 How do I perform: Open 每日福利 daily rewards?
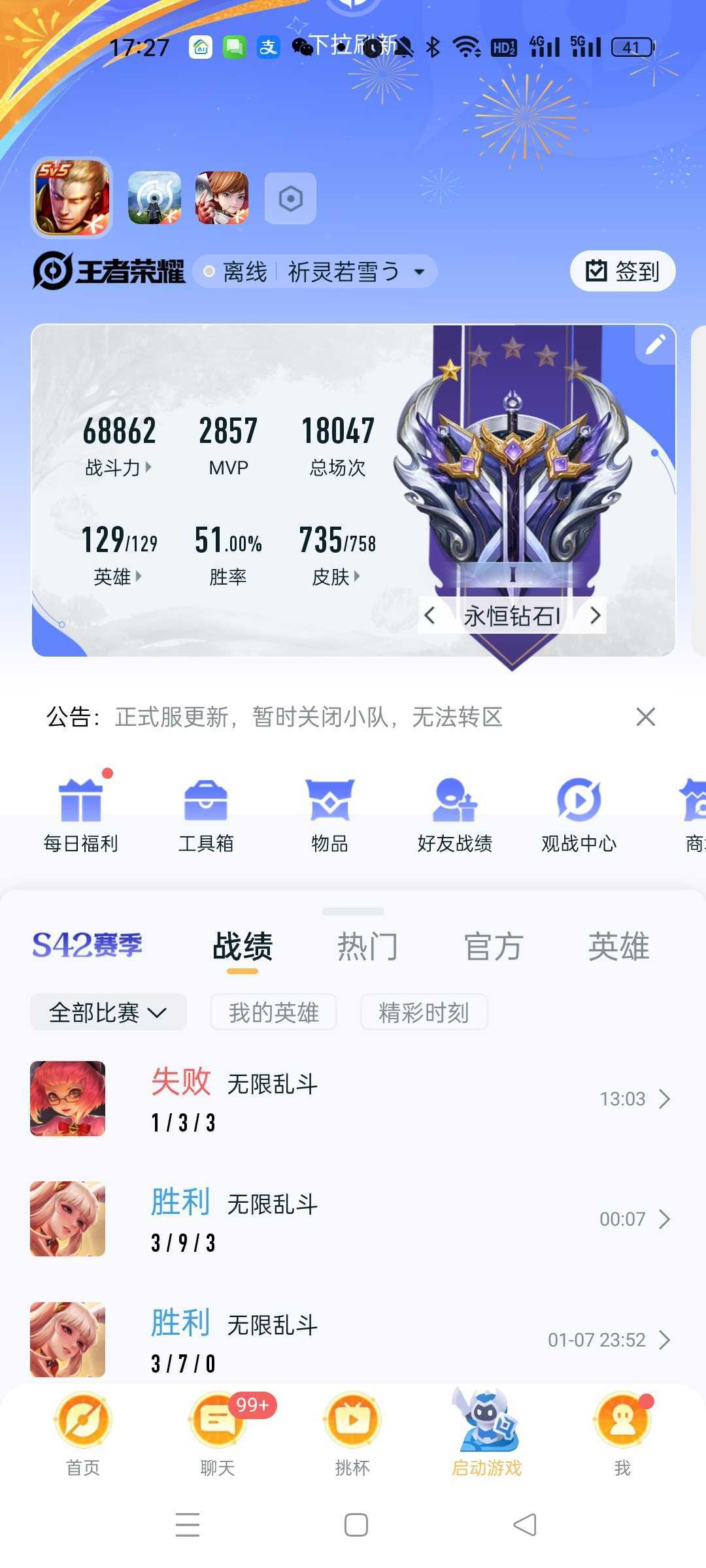coord(80,813)
